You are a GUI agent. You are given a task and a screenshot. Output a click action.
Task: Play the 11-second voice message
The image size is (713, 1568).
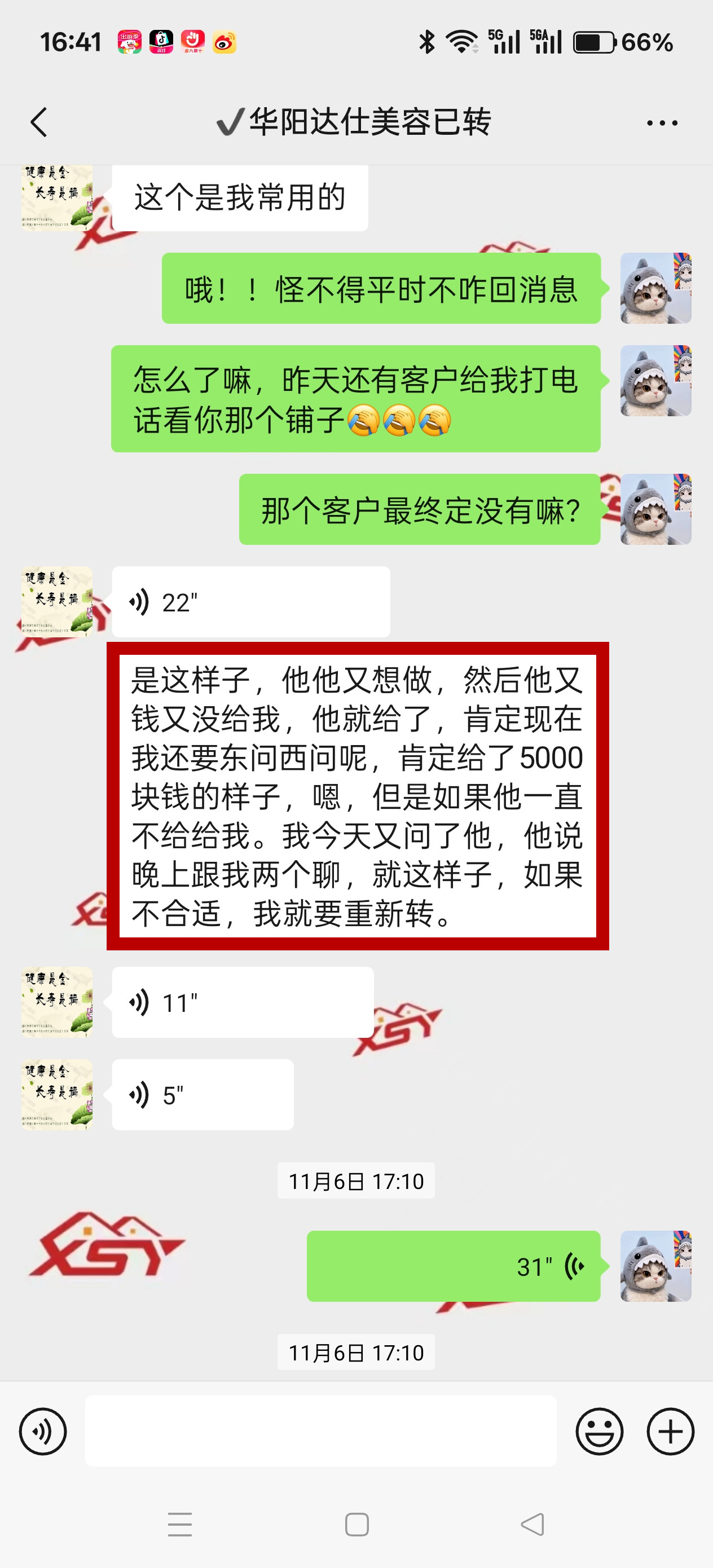243,1002
